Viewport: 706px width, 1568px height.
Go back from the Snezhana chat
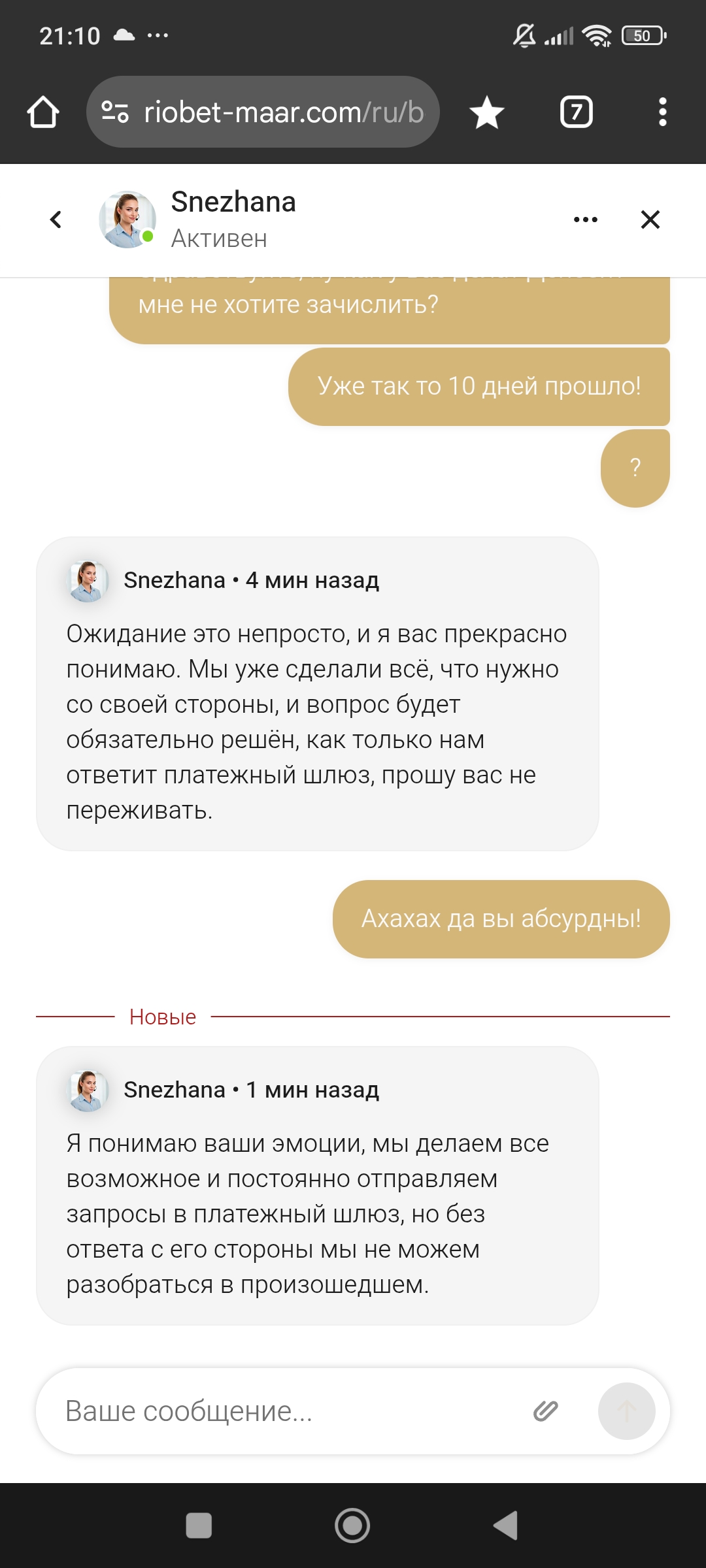click(56, 220)
